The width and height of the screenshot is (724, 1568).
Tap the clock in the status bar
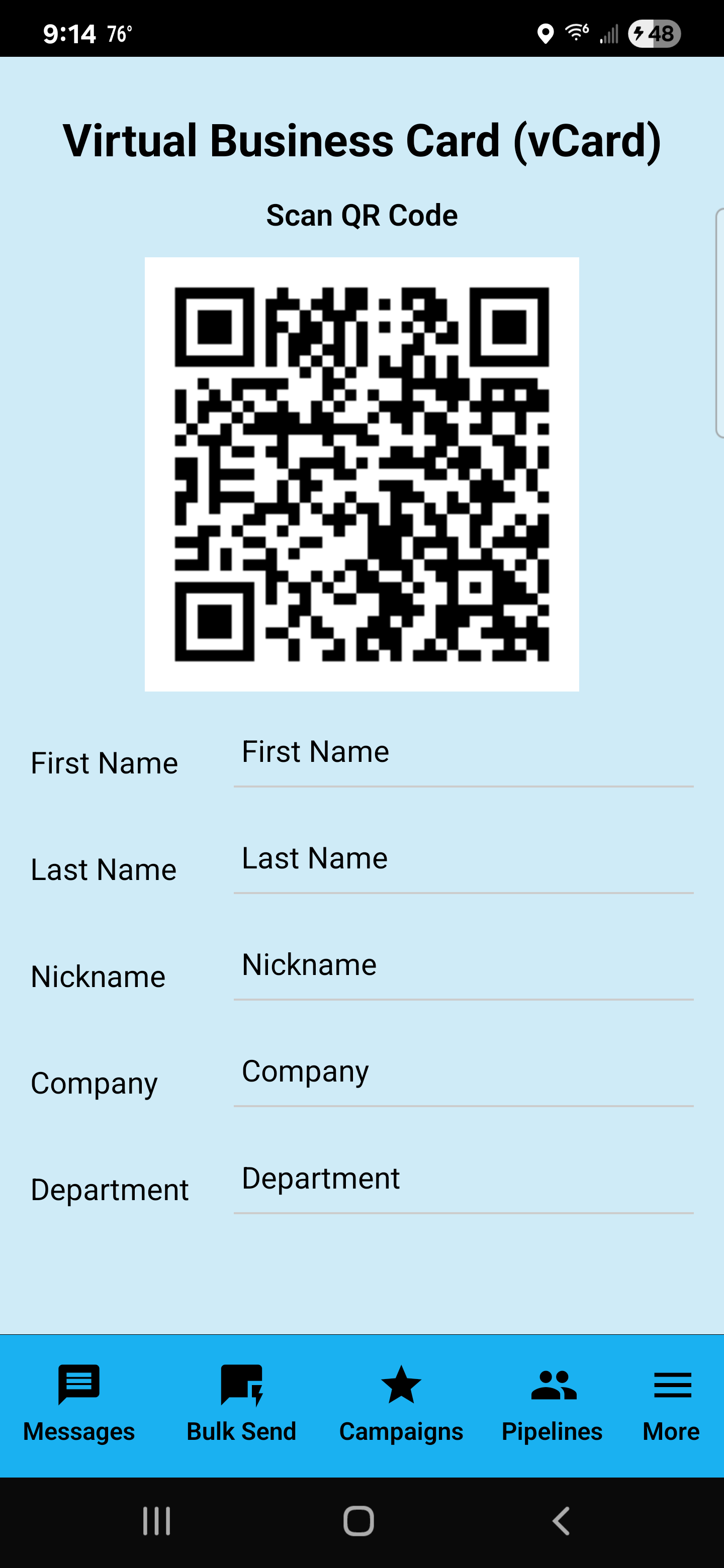pos(69,34)
